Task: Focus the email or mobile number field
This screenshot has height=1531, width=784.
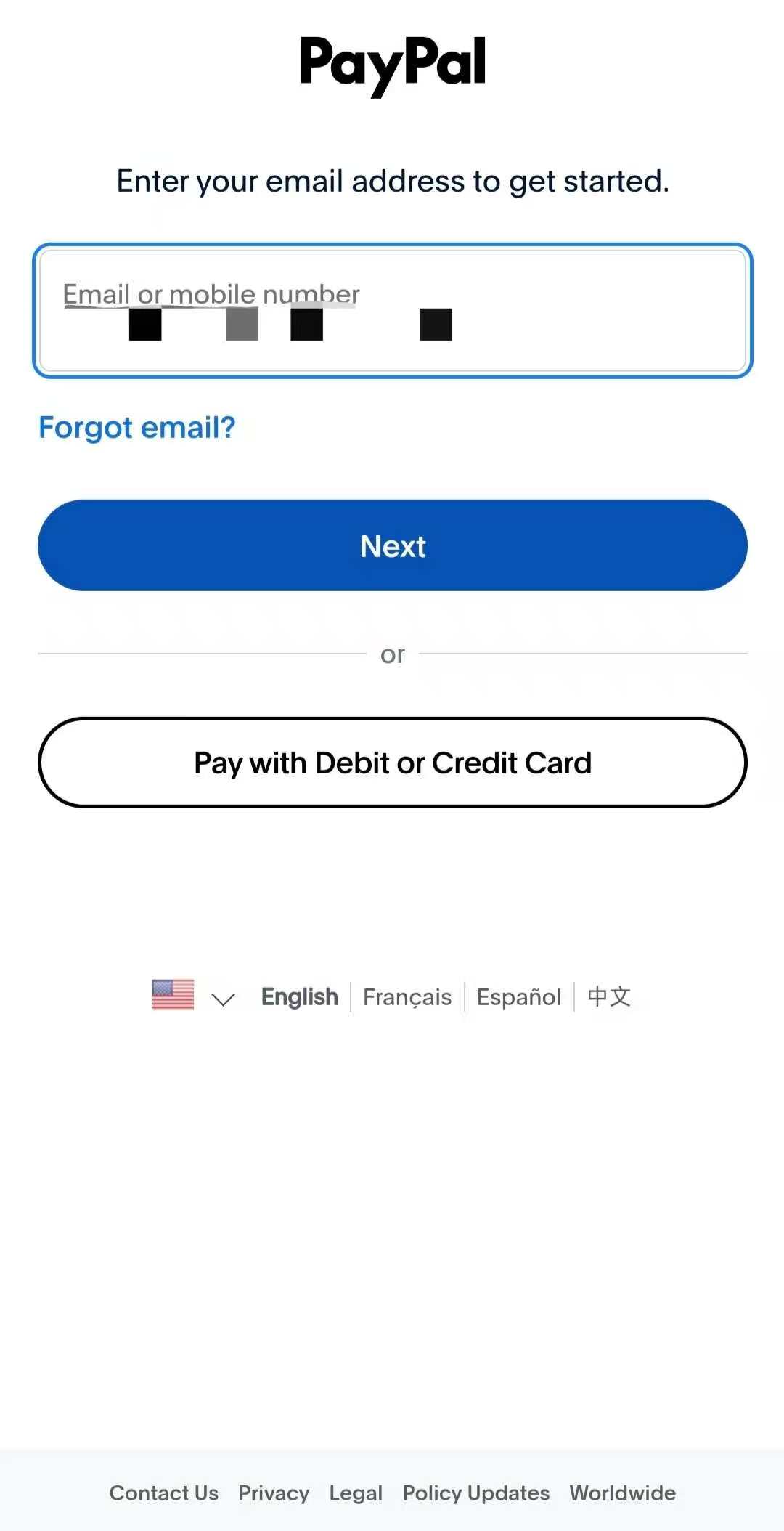Action: tap(392, 311)
